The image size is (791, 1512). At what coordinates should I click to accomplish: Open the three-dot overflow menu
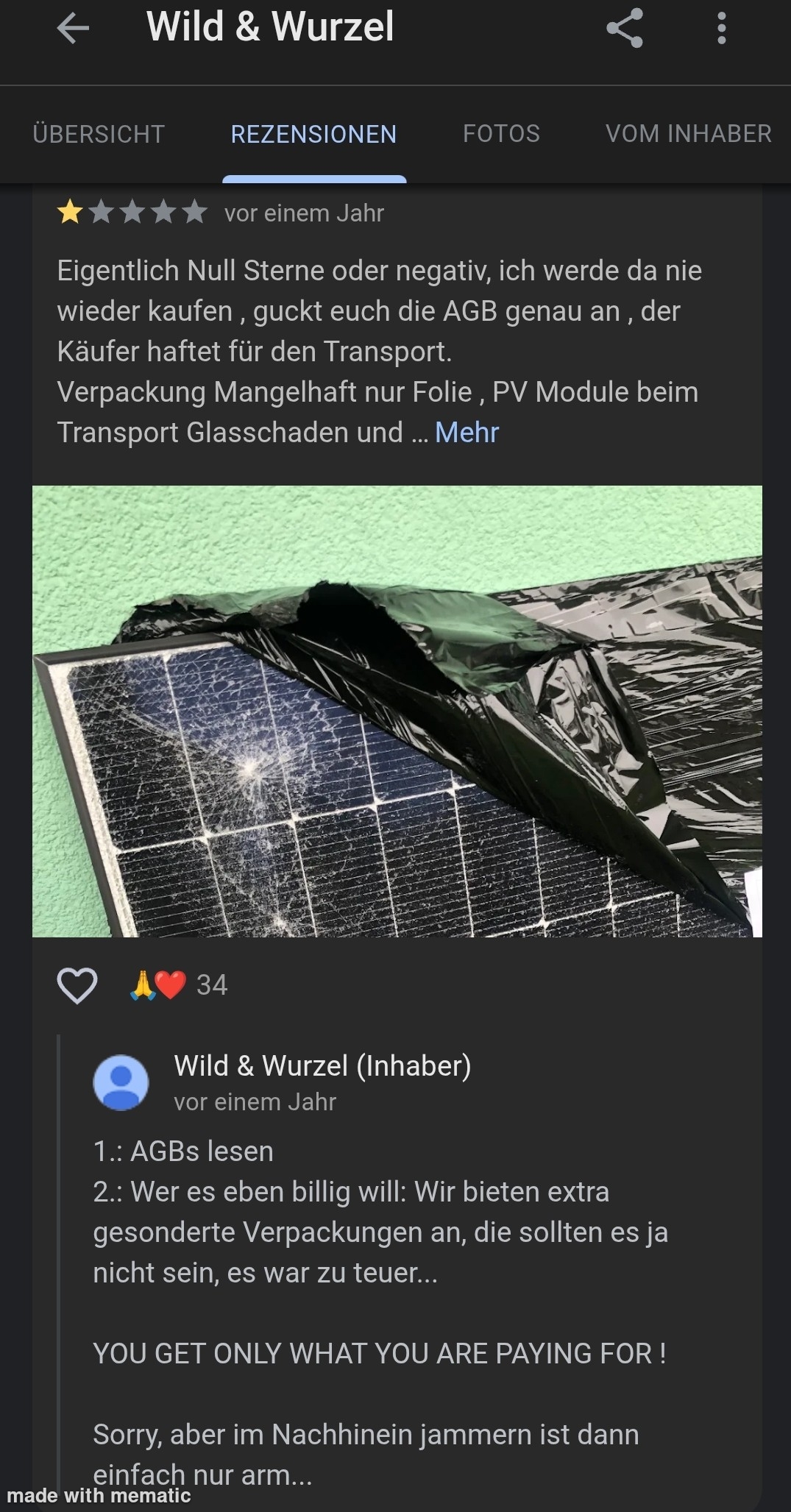(721, 29)
